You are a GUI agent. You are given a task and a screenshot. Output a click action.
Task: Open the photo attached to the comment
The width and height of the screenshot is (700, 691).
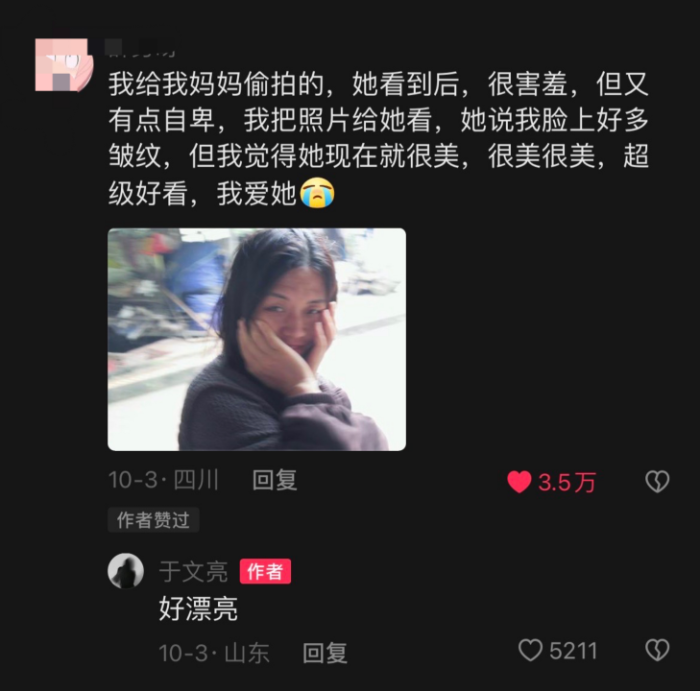pos(256,339)
